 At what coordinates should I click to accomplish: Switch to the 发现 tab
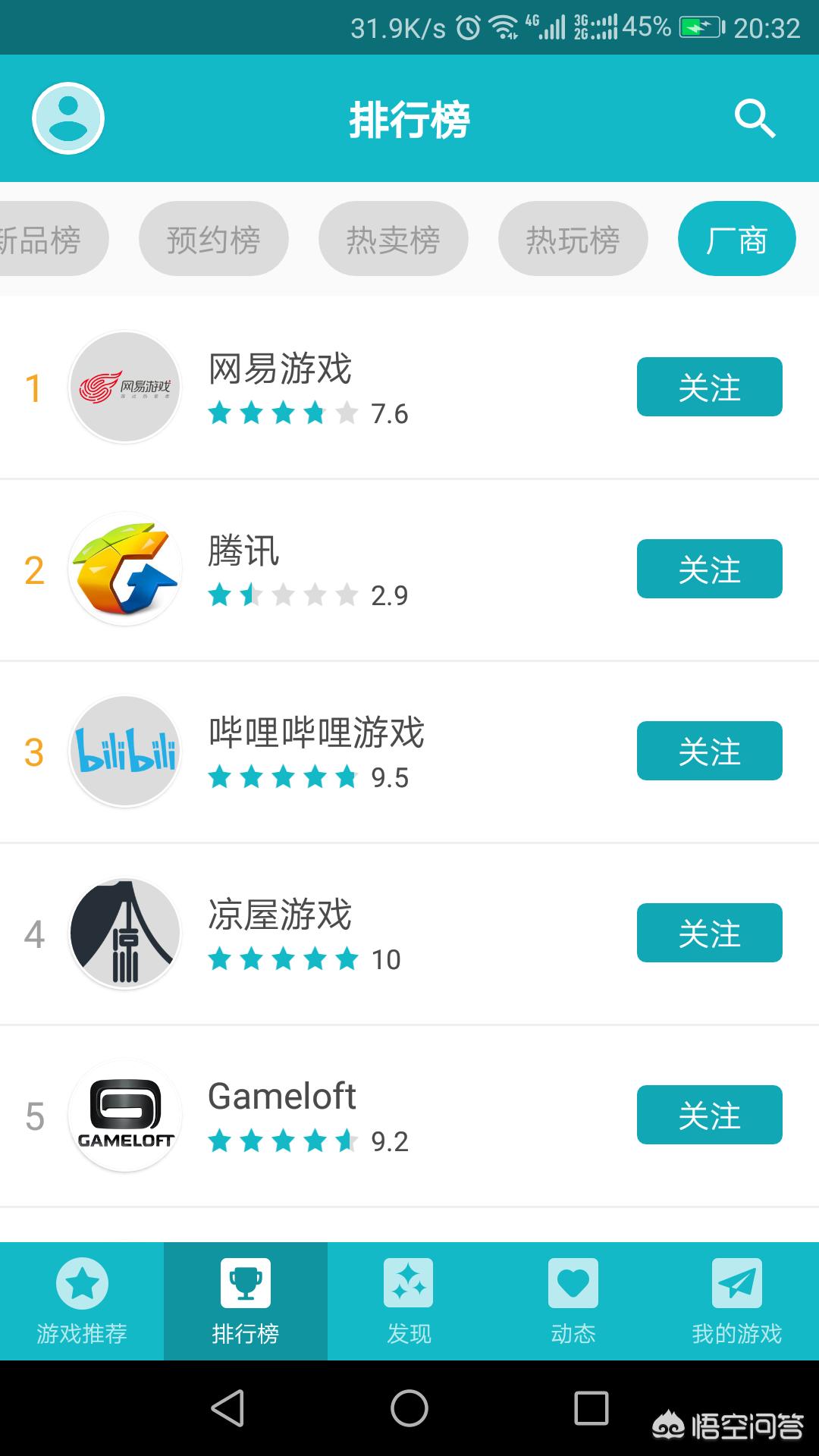[x=409, y=1301]
